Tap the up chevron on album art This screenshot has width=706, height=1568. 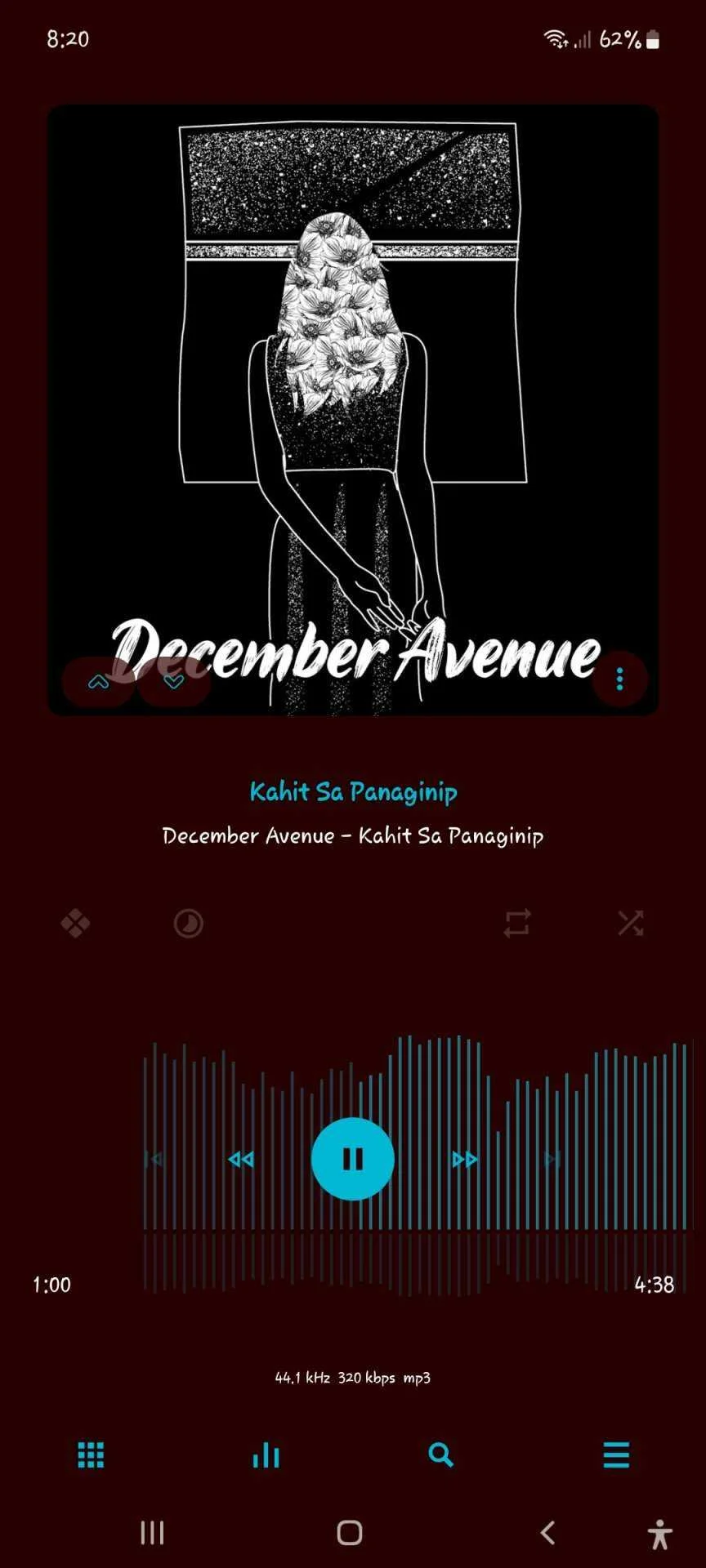pyautogui.click(x=99, y=681)
